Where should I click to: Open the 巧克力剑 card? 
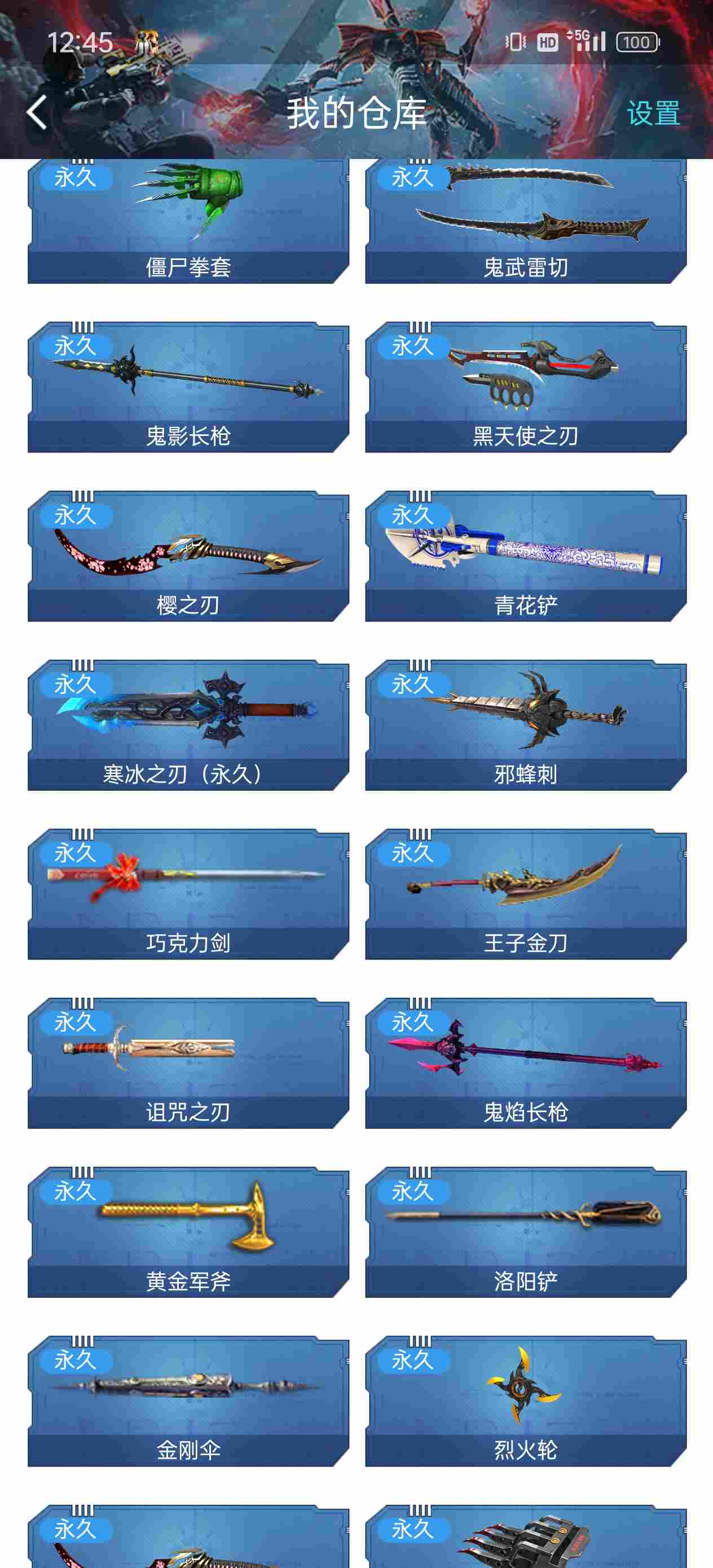tap(188, 894)
